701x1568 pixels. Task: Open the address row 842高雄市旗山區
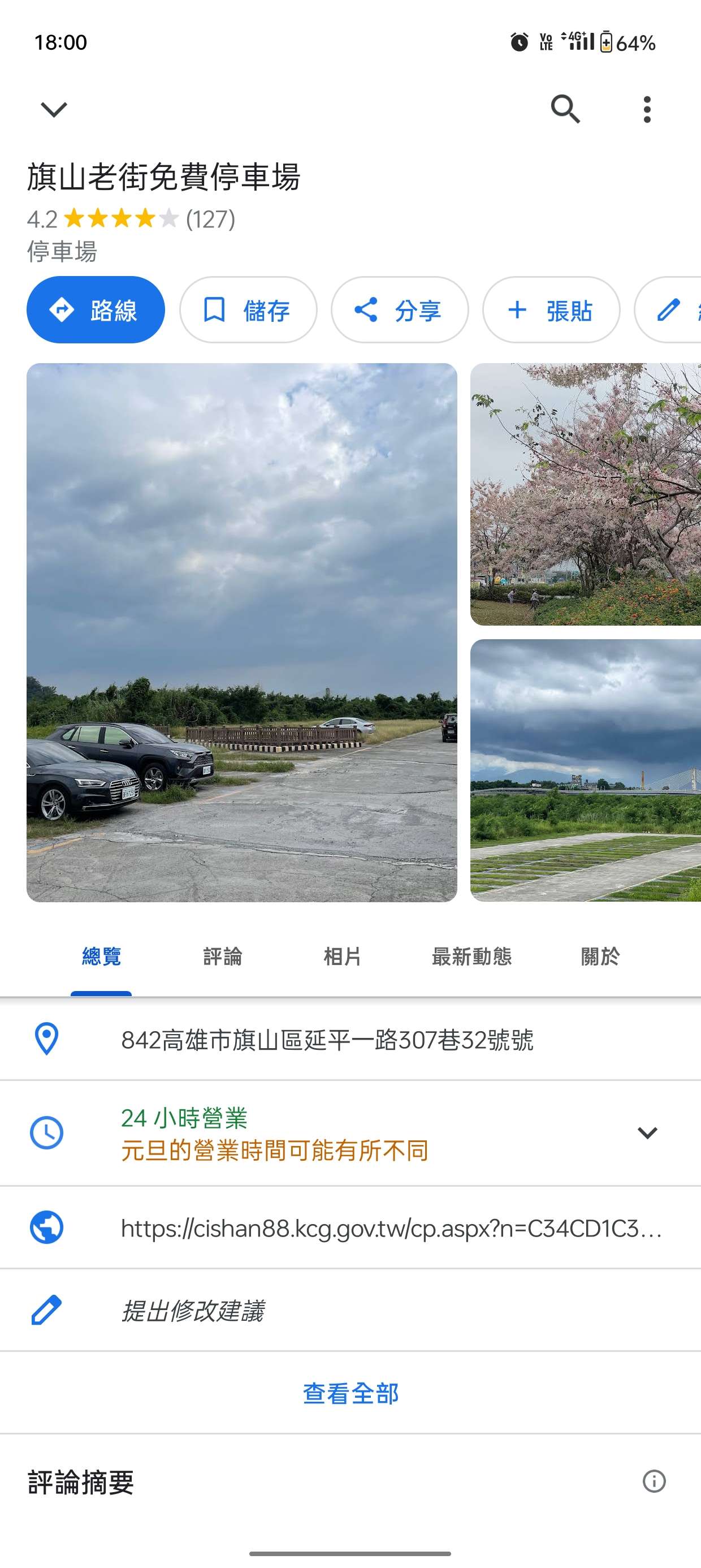pos(350,1040)
